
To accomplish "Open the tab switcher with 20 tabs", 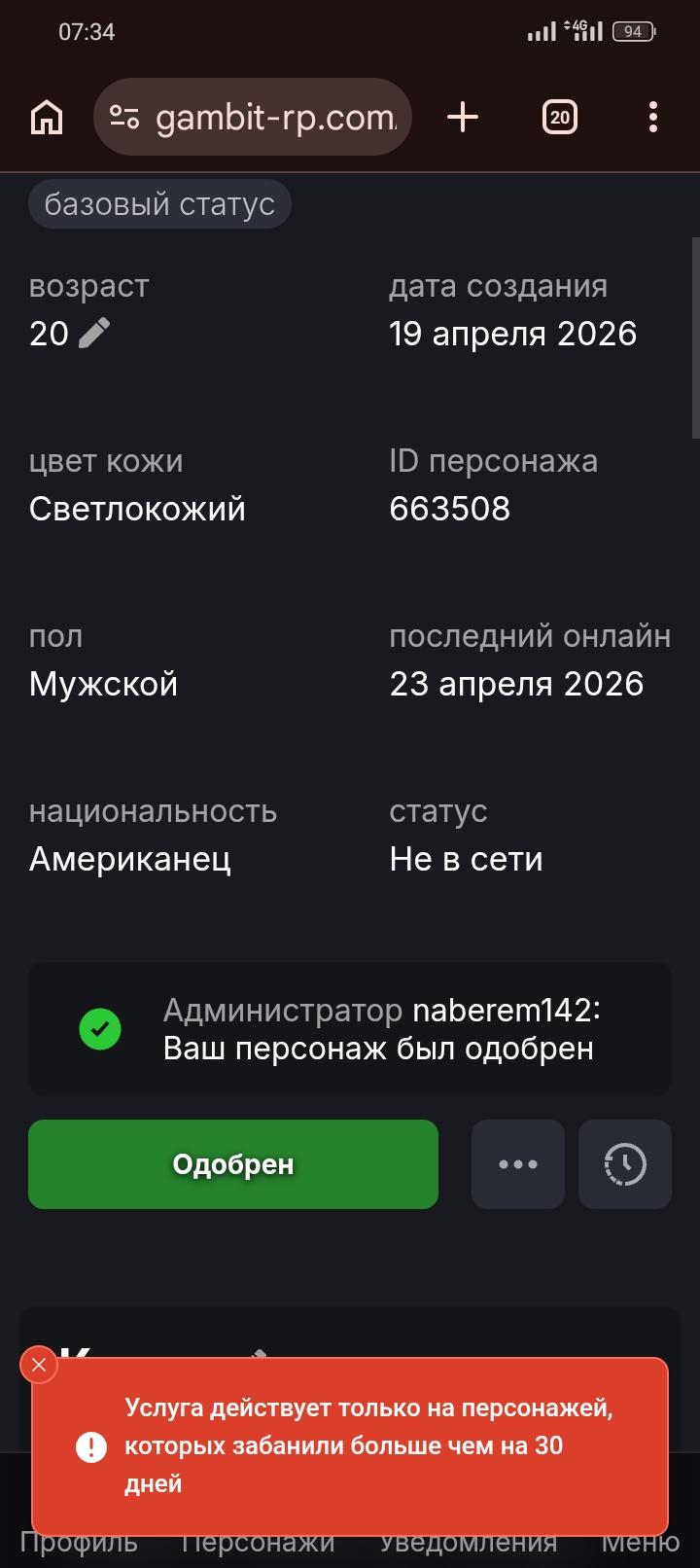I will tap(559, 118).
